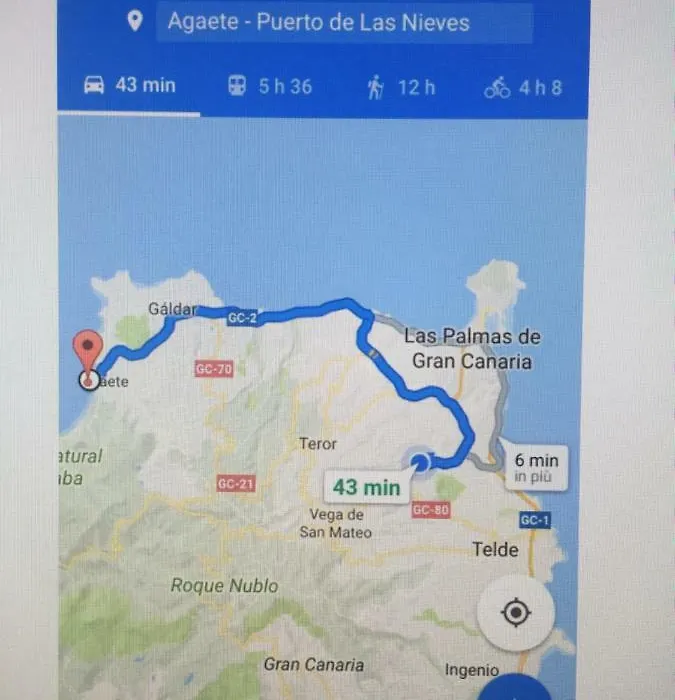Tap the 43 min route label
This screenshot has height=700, width=675.
366,487
